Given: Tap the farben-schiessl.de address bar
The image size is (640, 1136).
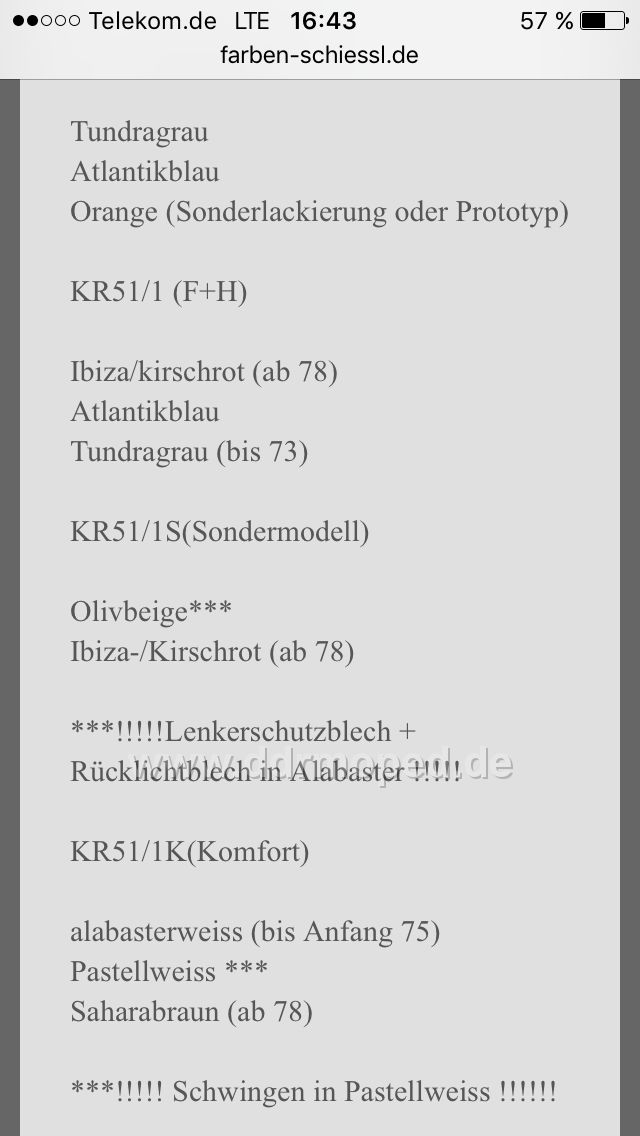Looking at the screenshot, I should click(x=319, y=55).
